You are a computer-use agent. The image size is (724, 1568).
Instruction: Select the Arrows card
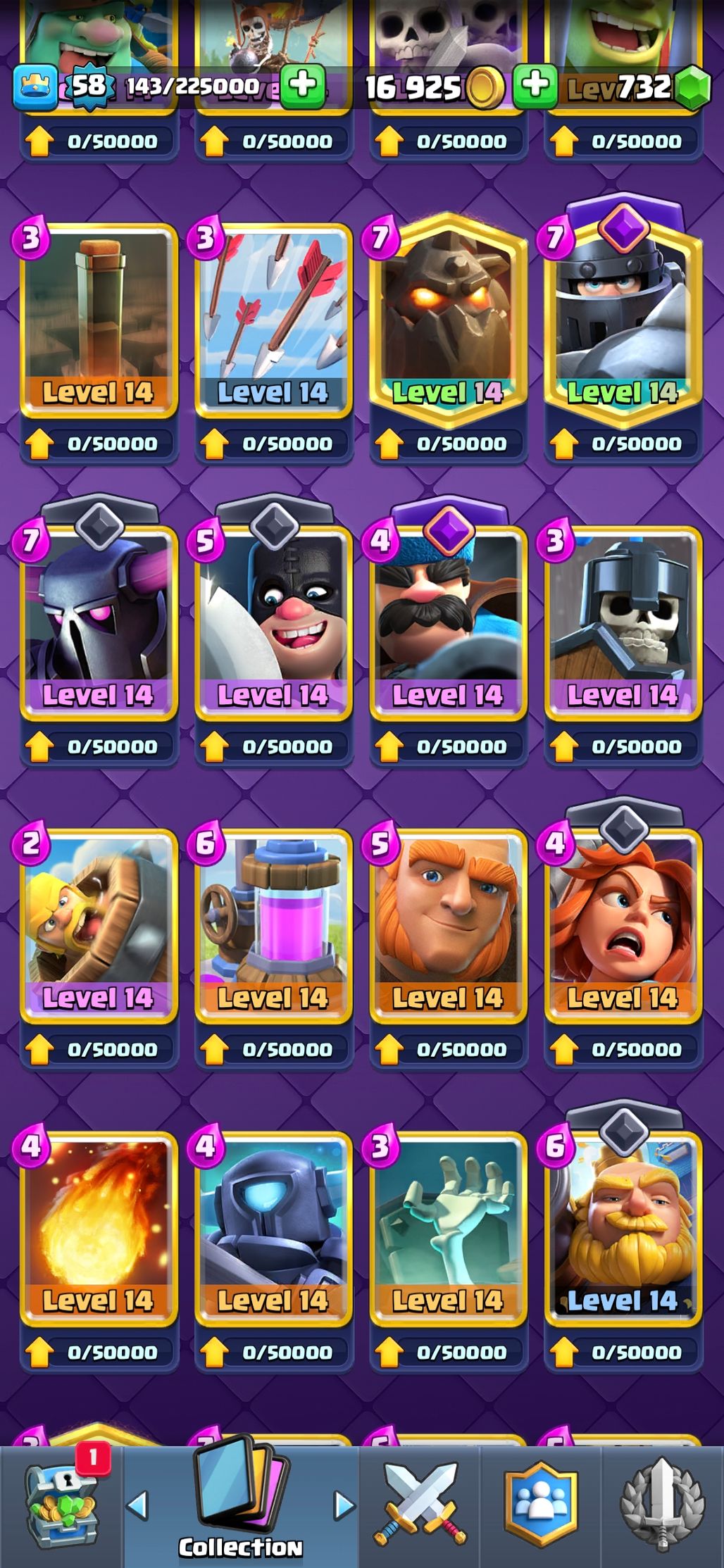[x=273, y=320]
